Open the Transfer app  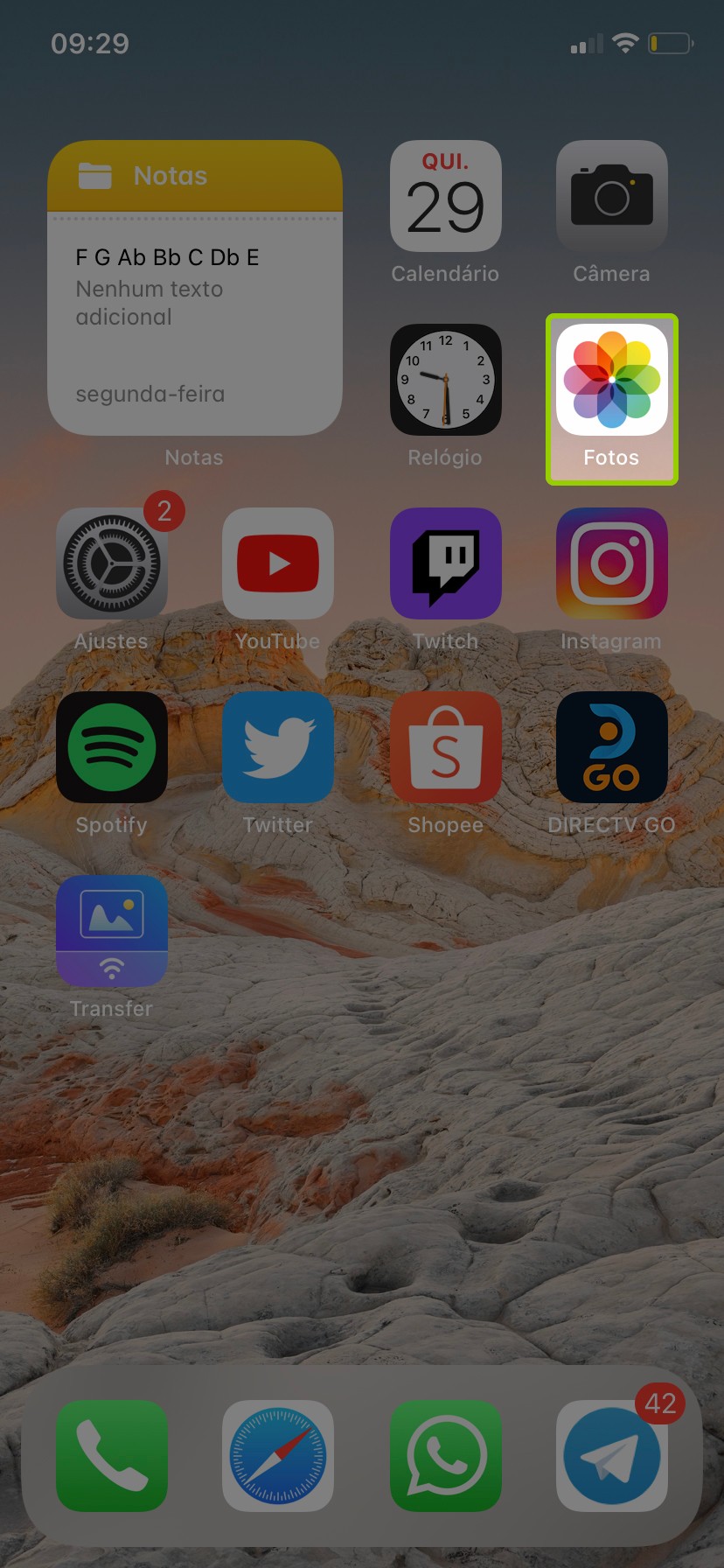(x=111, y=932)
